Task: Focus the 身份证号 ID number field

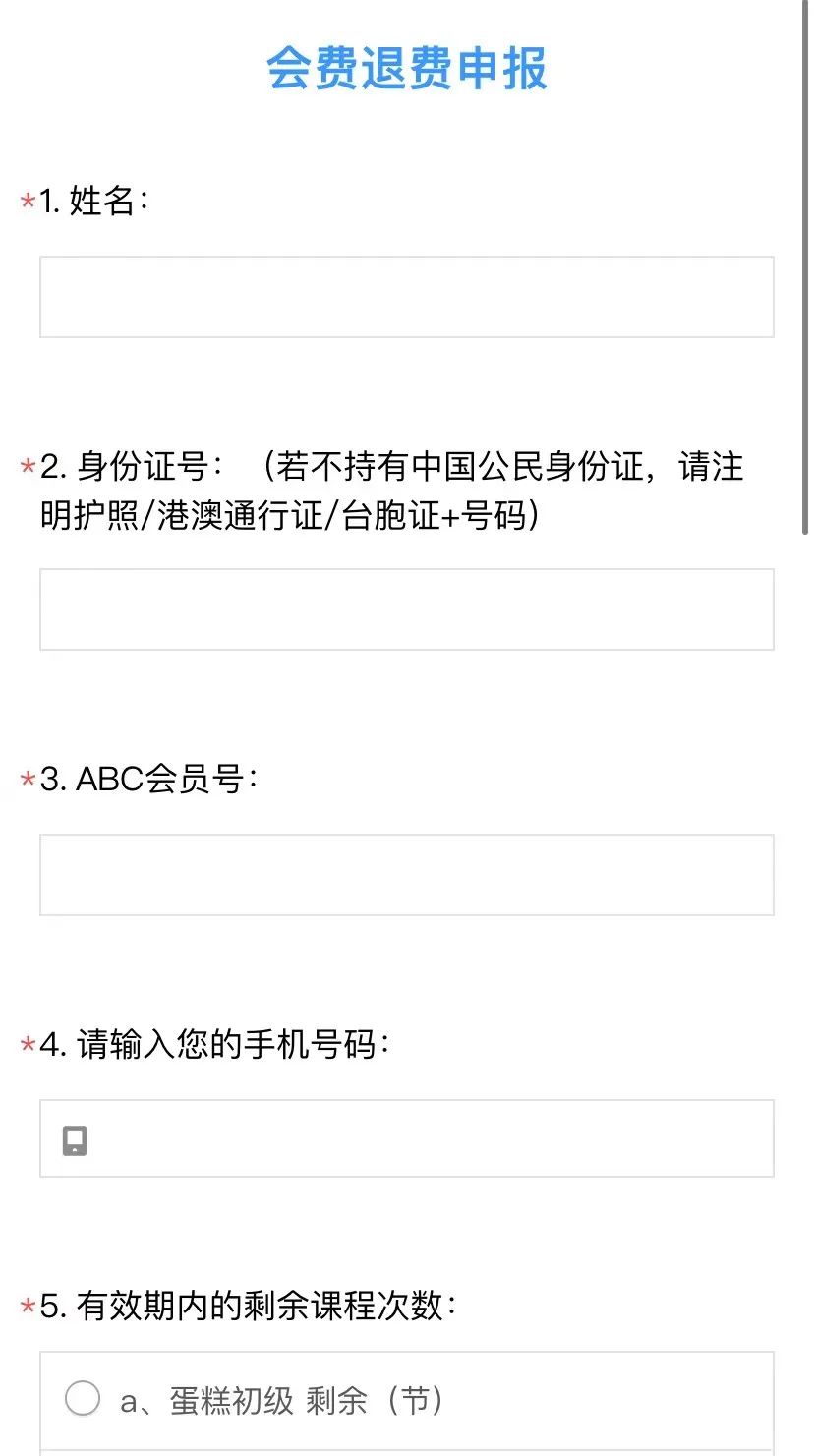Action: coord(406,610)
